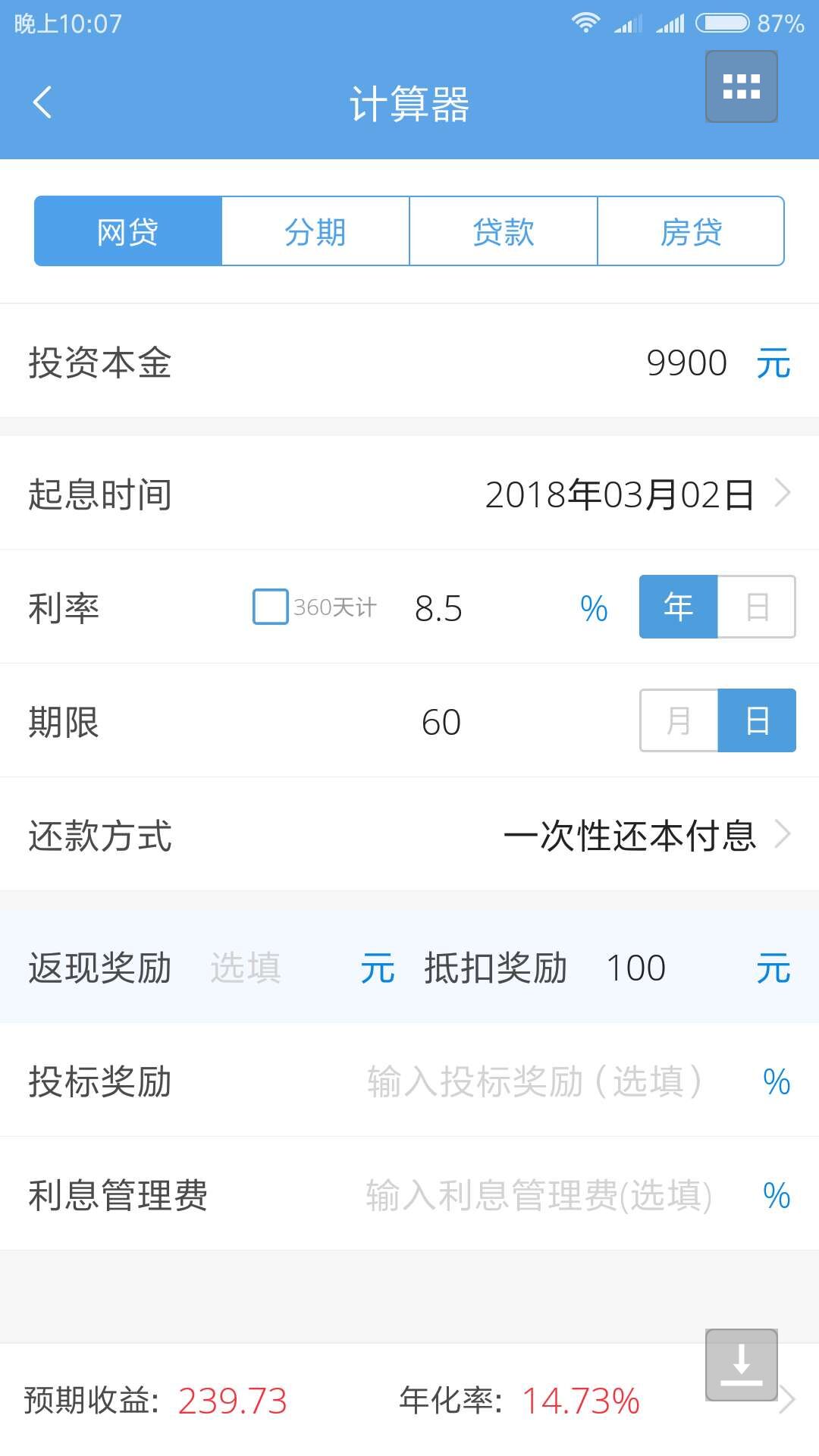Switch to the 分期 tab
819x1456 pixels.
[x=315, y=231]
